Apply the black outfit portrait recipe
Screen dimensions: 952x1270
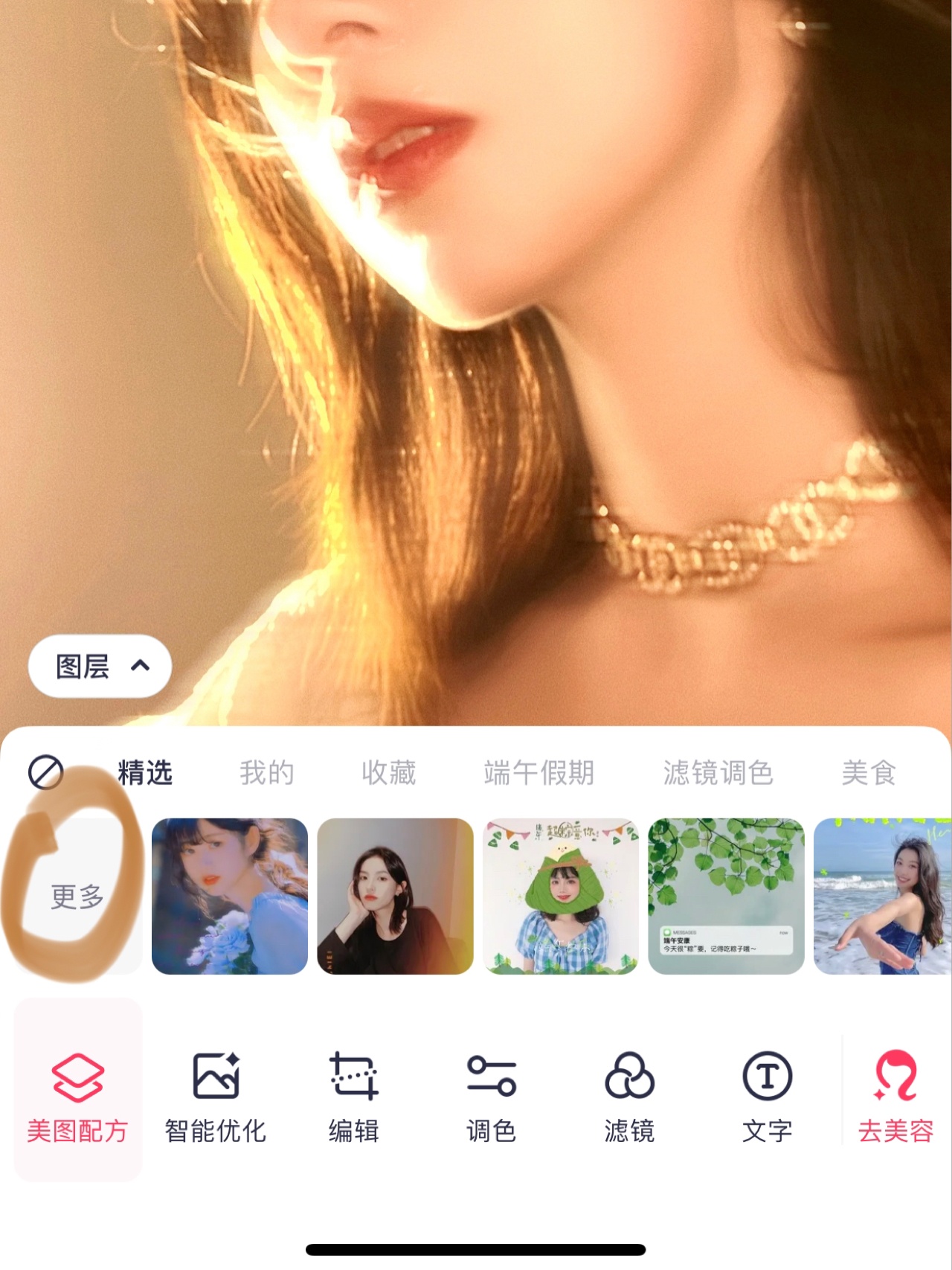pos(395,897)
